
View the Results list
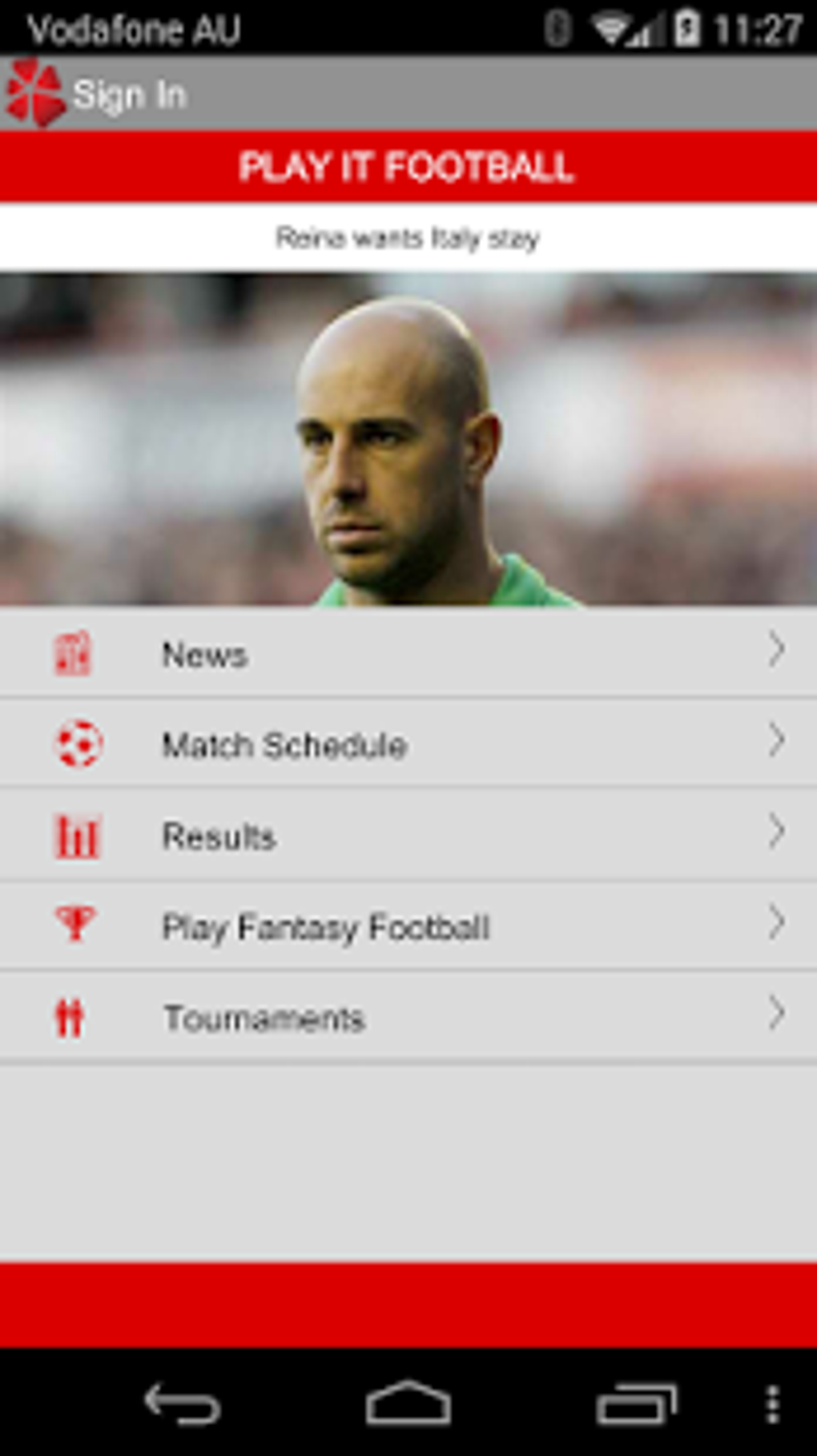click(x=408, y=835)
